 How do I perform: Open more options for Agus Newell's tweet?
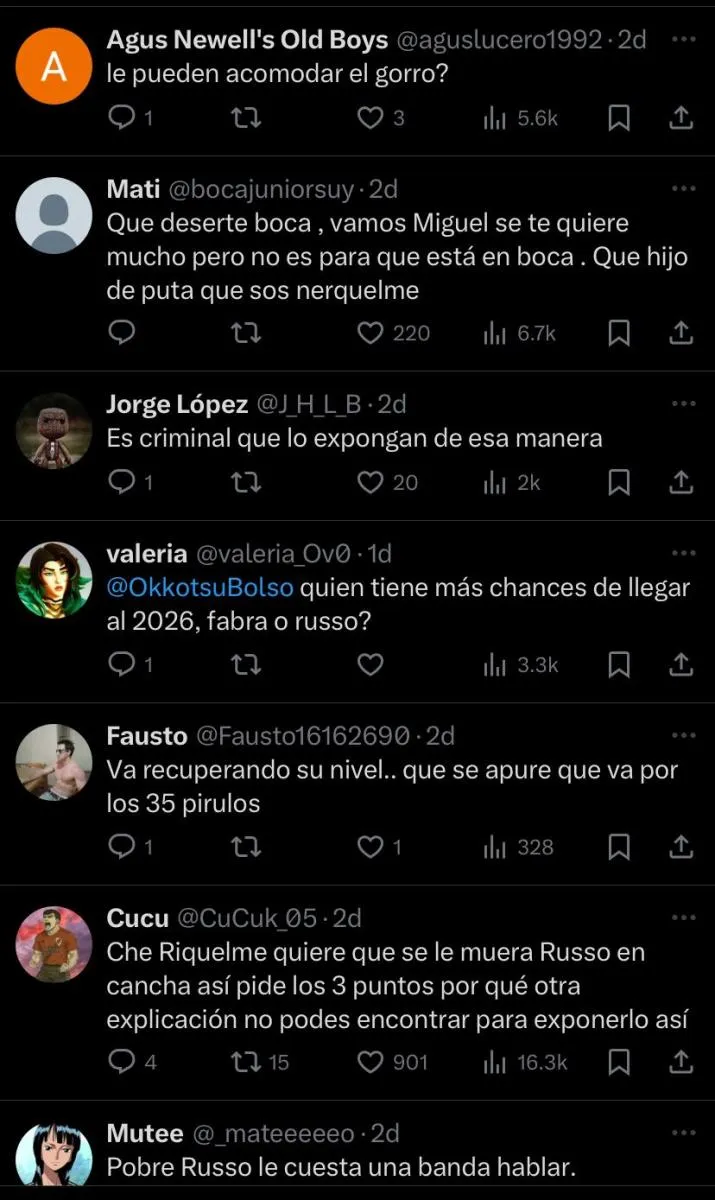click(x=683, y=40)
